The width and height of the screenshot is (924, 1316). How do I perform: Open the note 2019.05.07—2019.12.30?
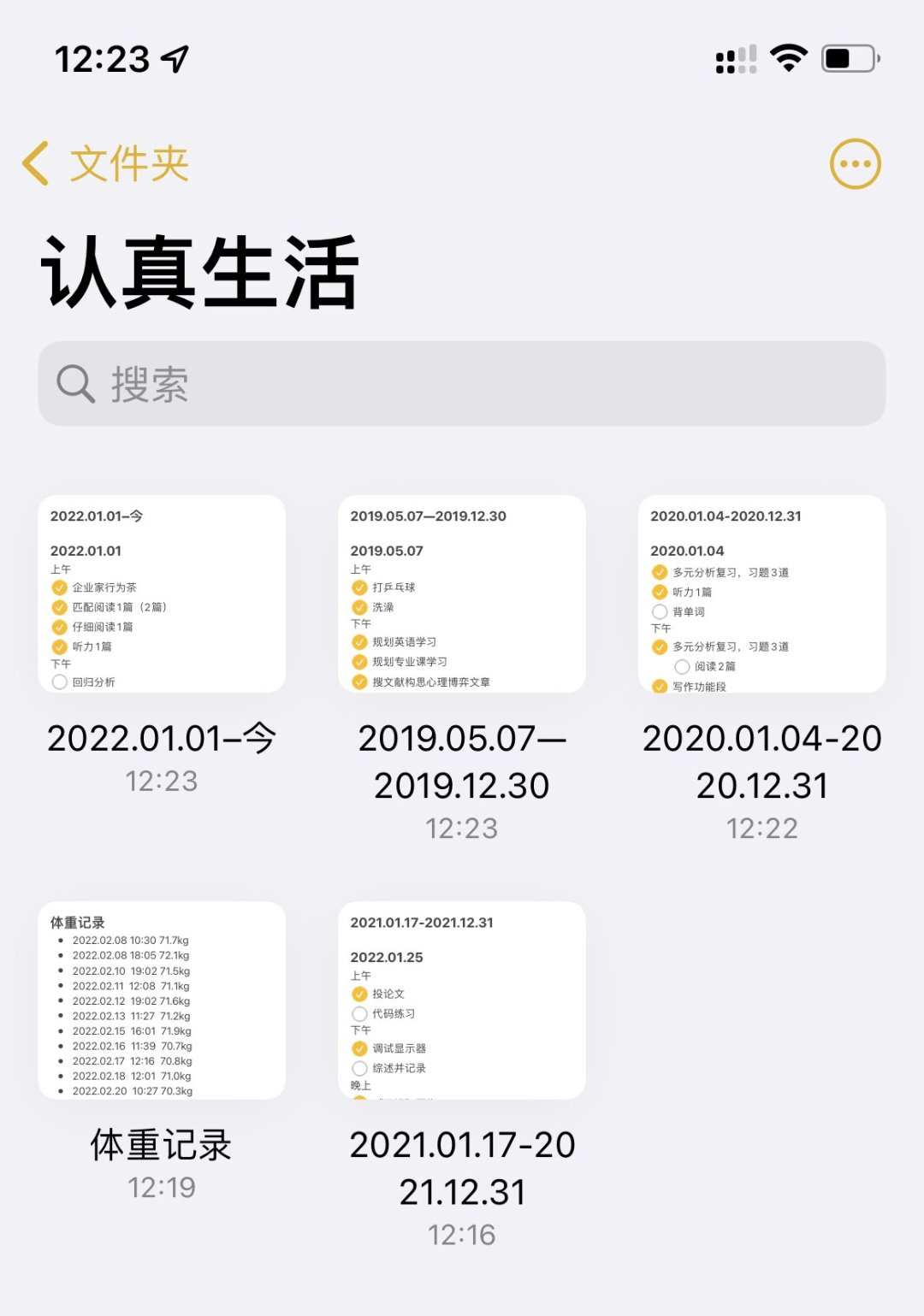462,594
